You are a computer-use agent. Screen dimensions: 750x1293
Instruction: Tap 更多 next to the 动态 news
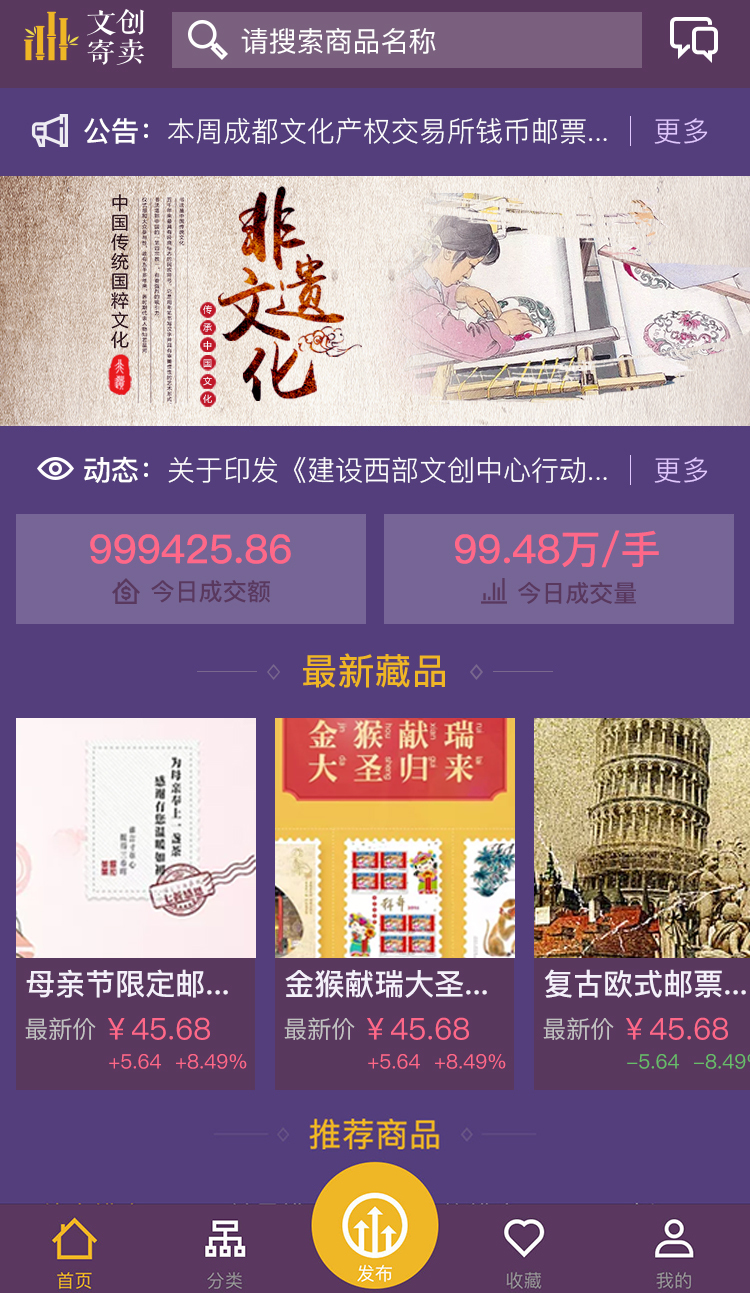(x=681, y=470)
